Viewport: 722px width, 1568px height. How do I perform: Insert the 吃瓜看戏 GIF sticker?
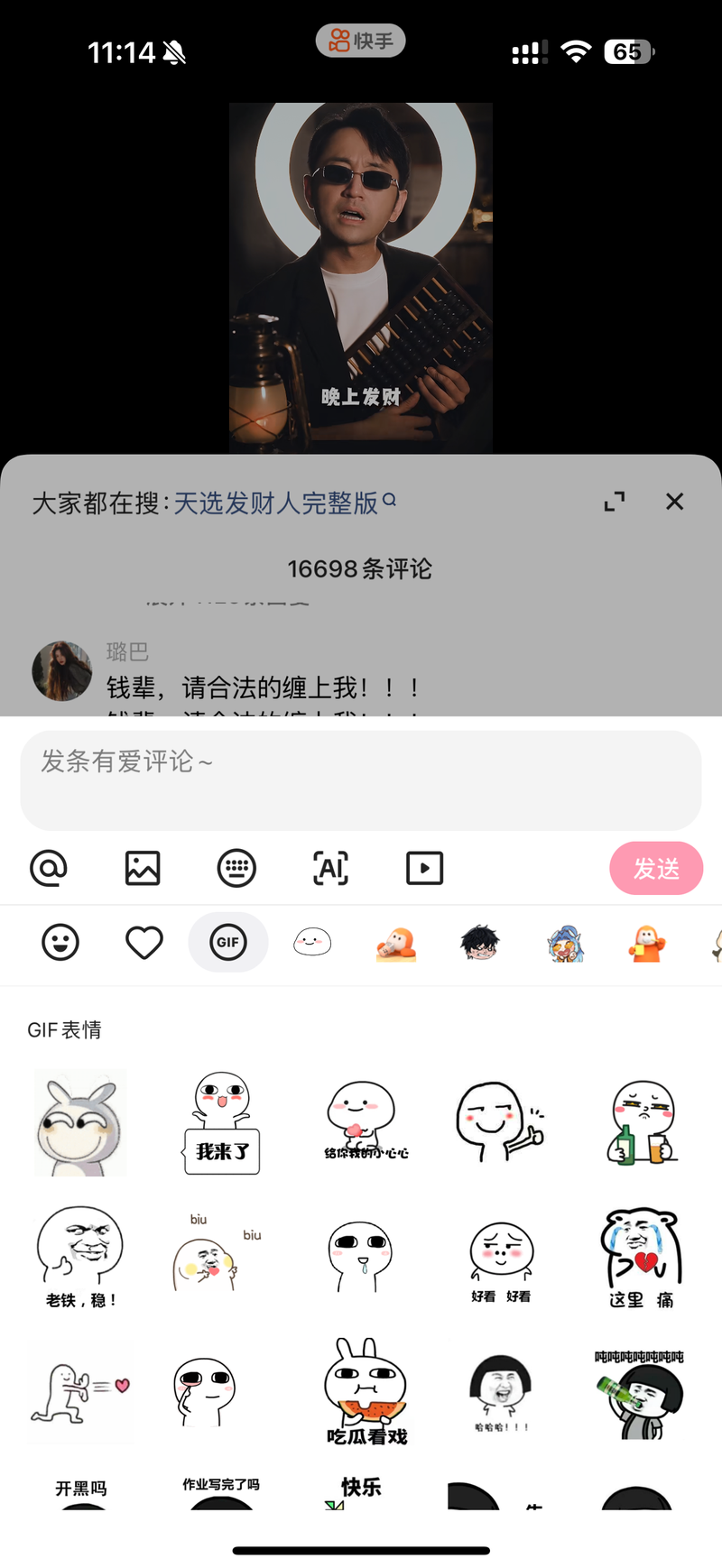click(x=366, y=1391)
